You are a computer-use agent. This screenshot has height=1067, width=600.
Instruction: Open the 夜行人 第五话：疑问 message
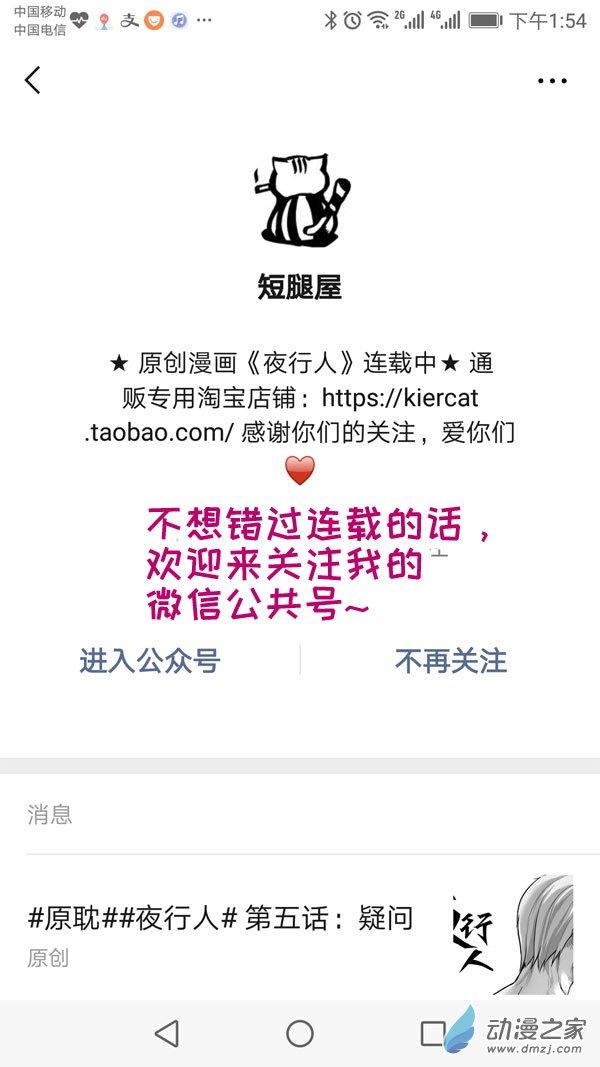pyautogui.click(x=300, y=931)
